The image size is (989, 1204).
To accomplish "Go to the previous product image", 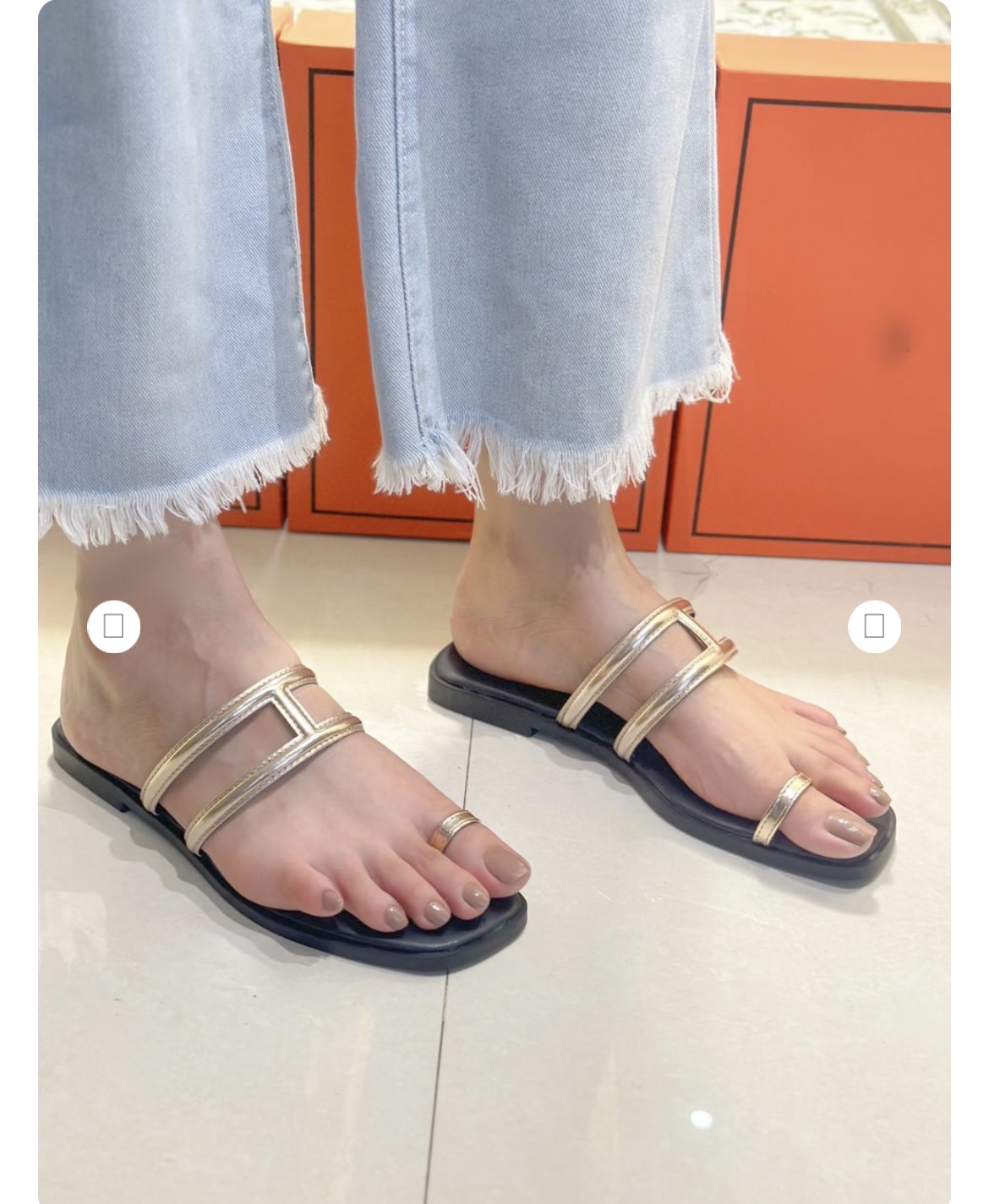I will point(113,627).
